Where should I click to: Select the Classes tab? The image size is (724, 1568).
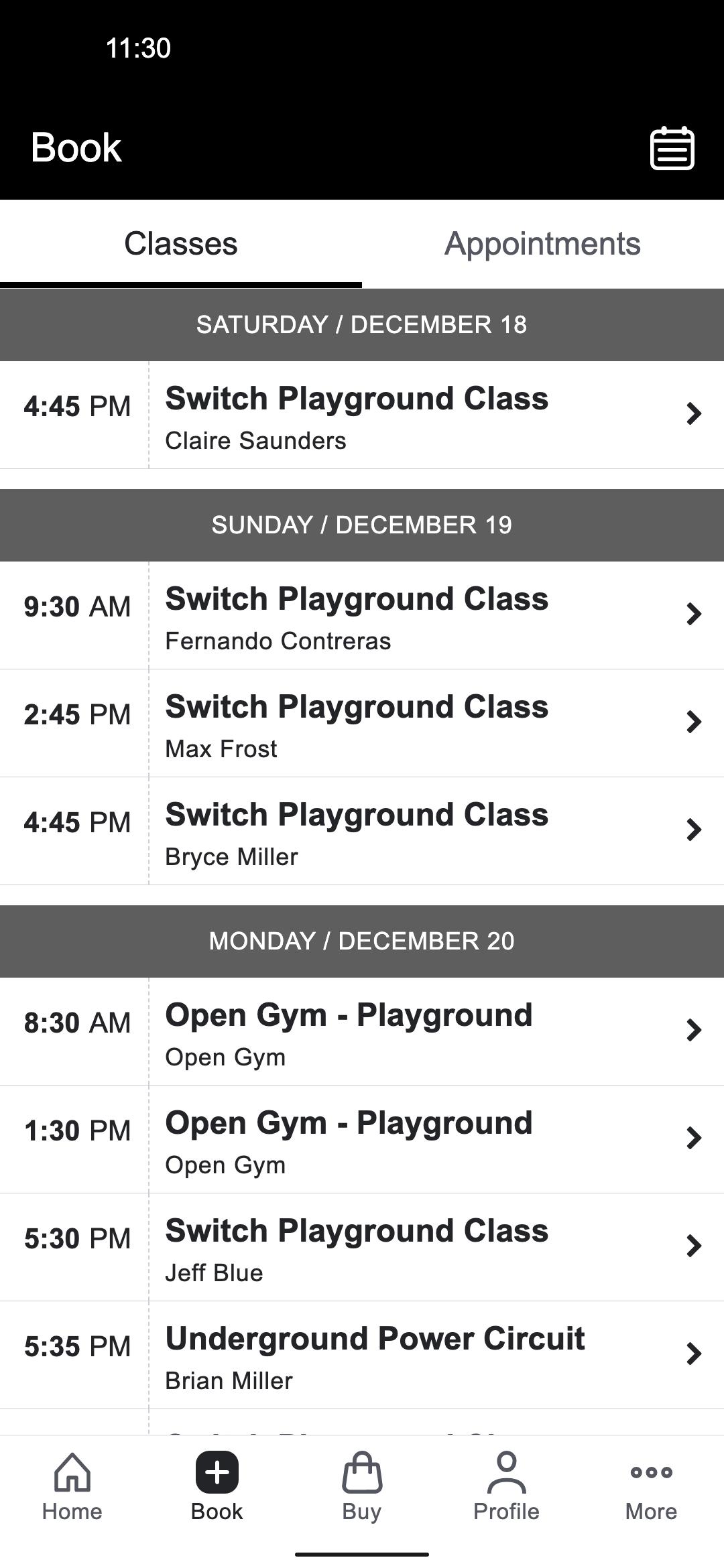[x=181, y=244]
